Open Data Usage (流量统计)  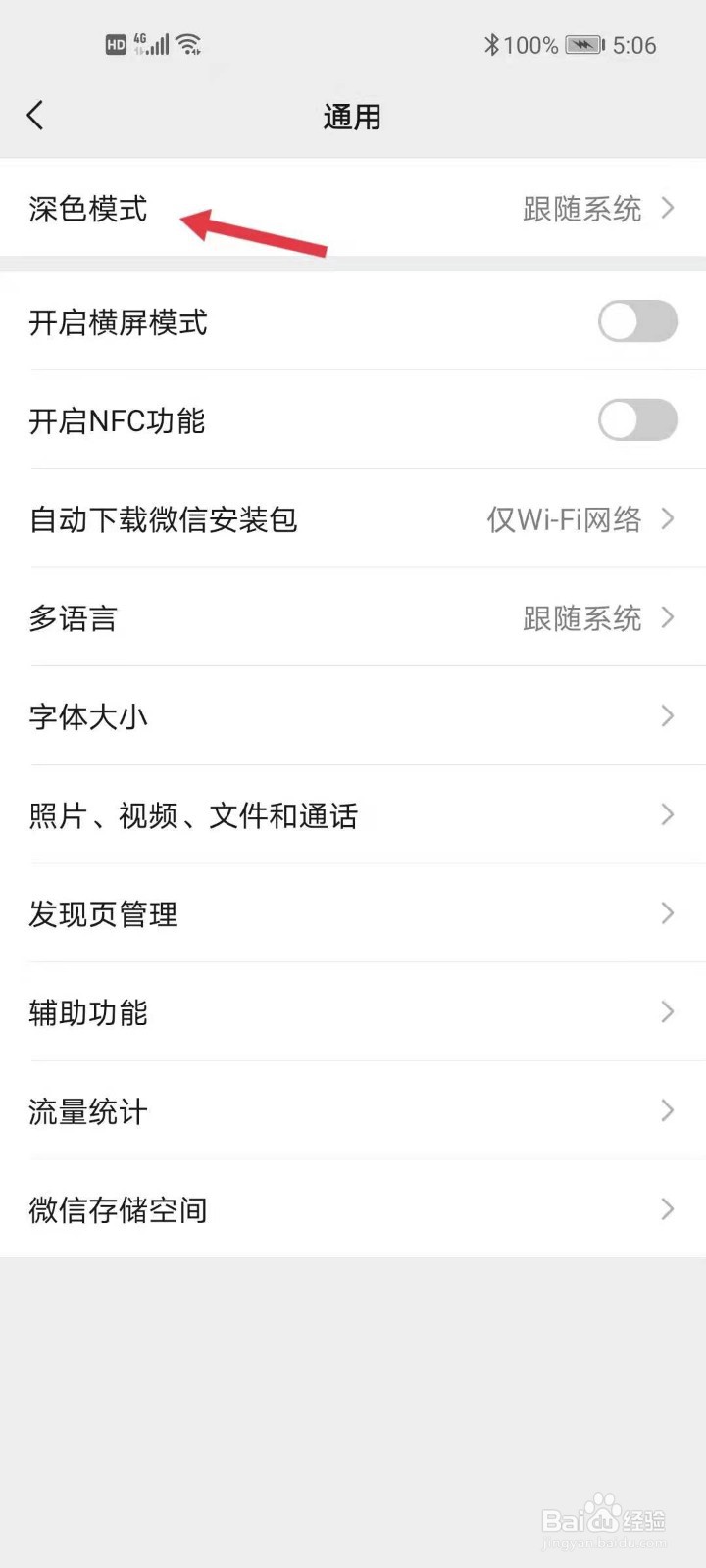tap(353, 1110)
